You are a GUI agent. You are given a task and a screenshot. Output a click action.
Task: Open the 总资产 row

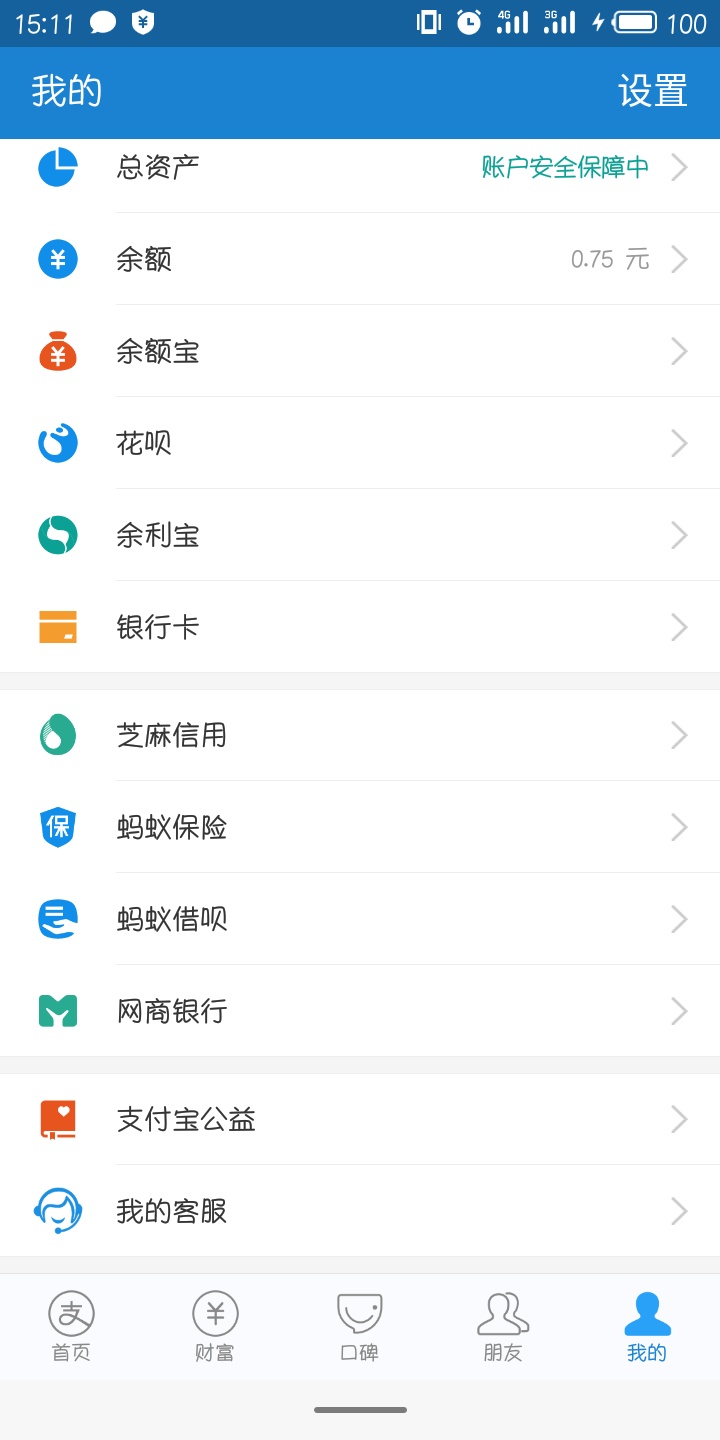(x=360, y=167)
